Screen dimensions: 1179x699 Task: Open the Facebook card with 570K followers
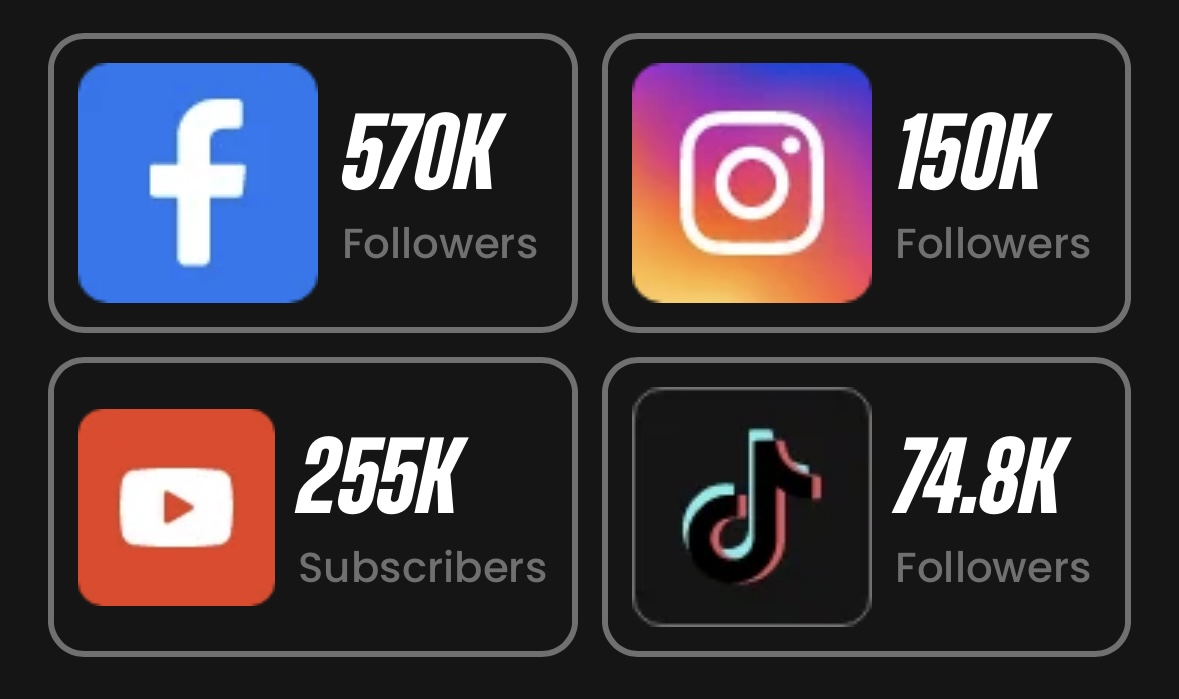coord(313,183)
